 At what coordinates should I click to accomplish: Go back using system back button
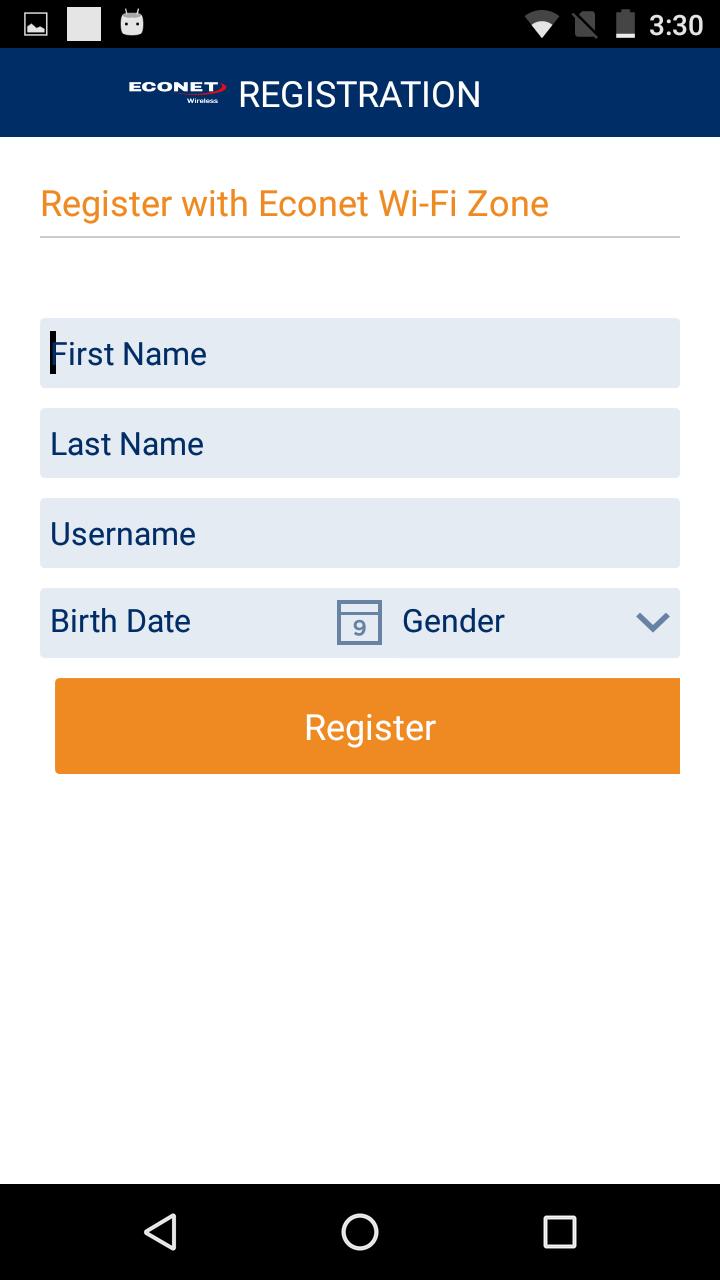click(160, 1231)
